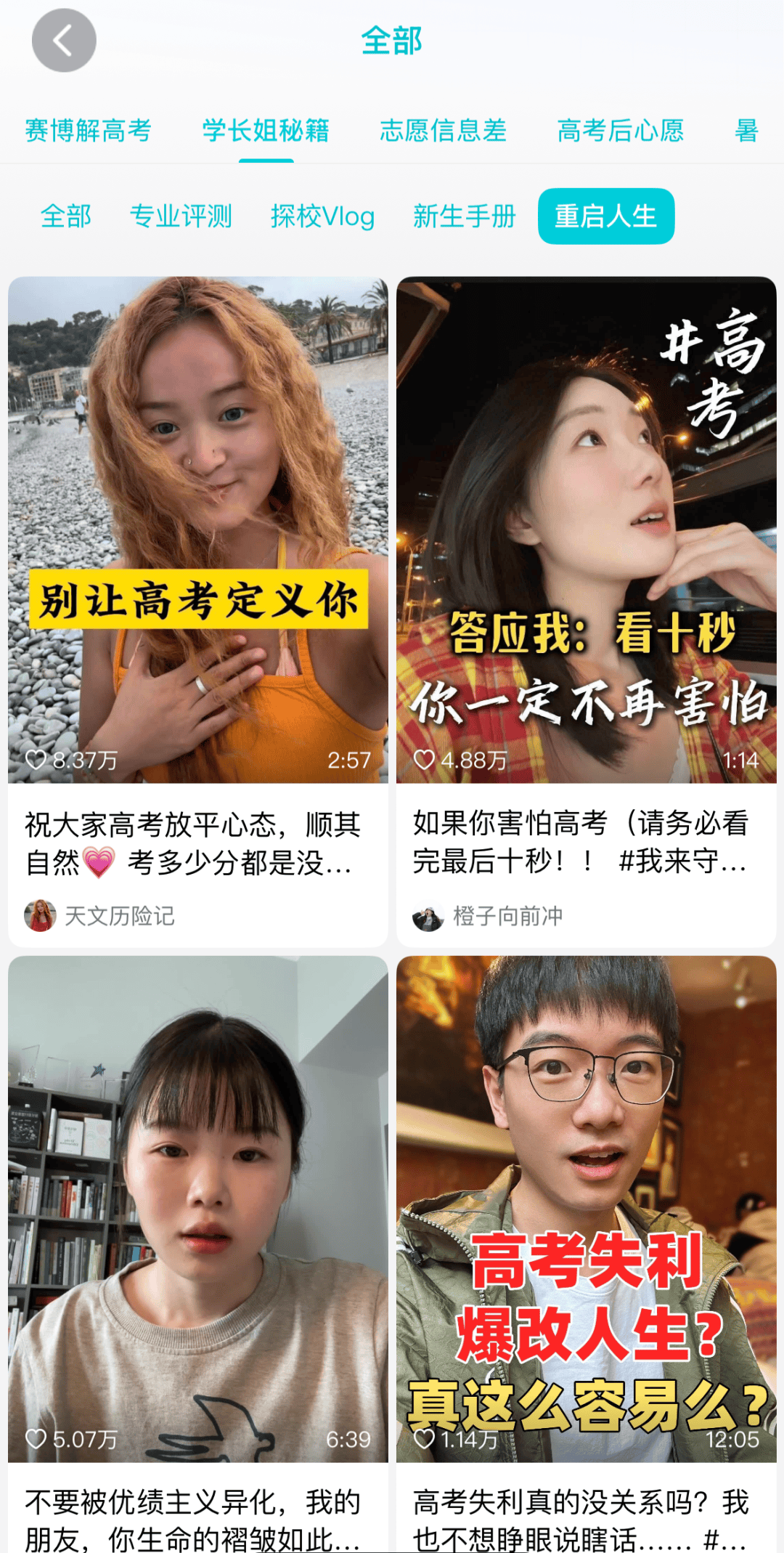
Task: Open the 志愿信息差 tab
Action: click(x=443, y=131)
